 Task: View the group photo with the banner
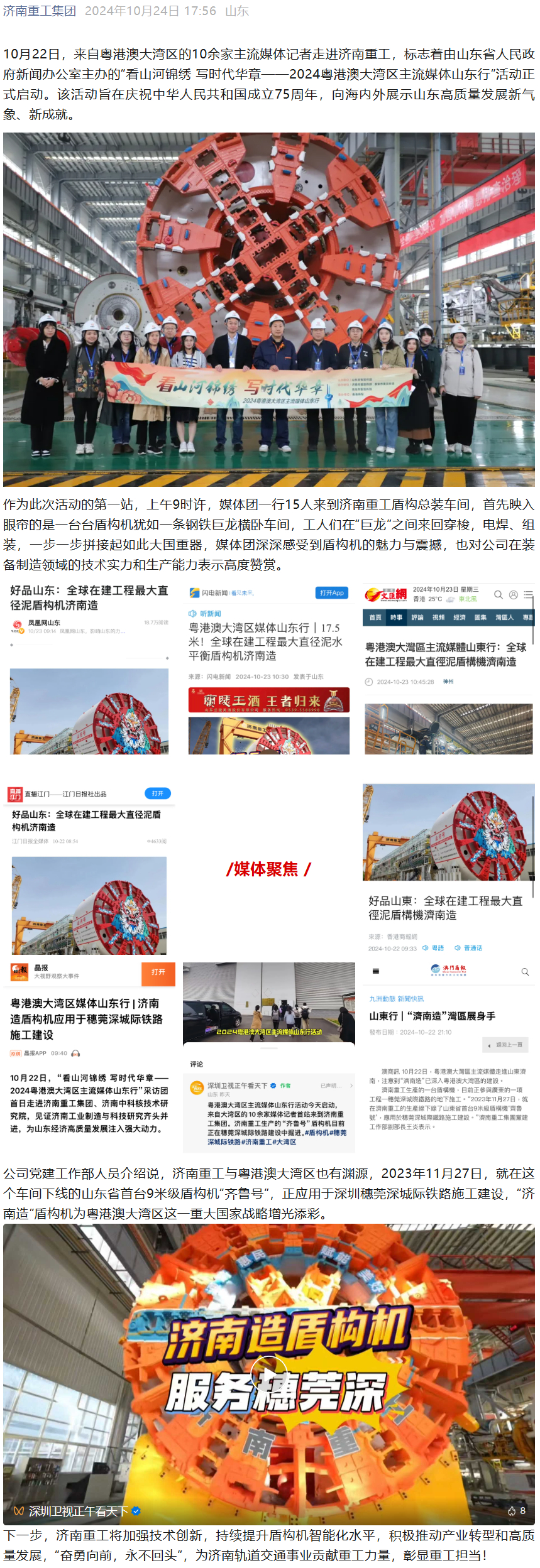tap(269, 309)
